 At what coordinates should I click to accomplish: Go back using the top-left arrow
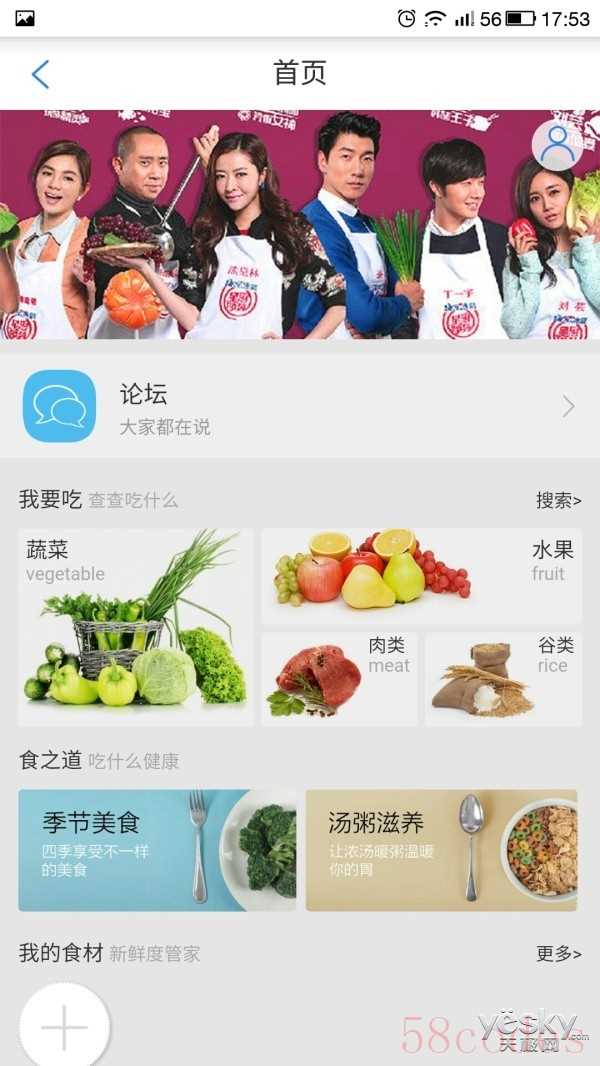tap(40, 73)
